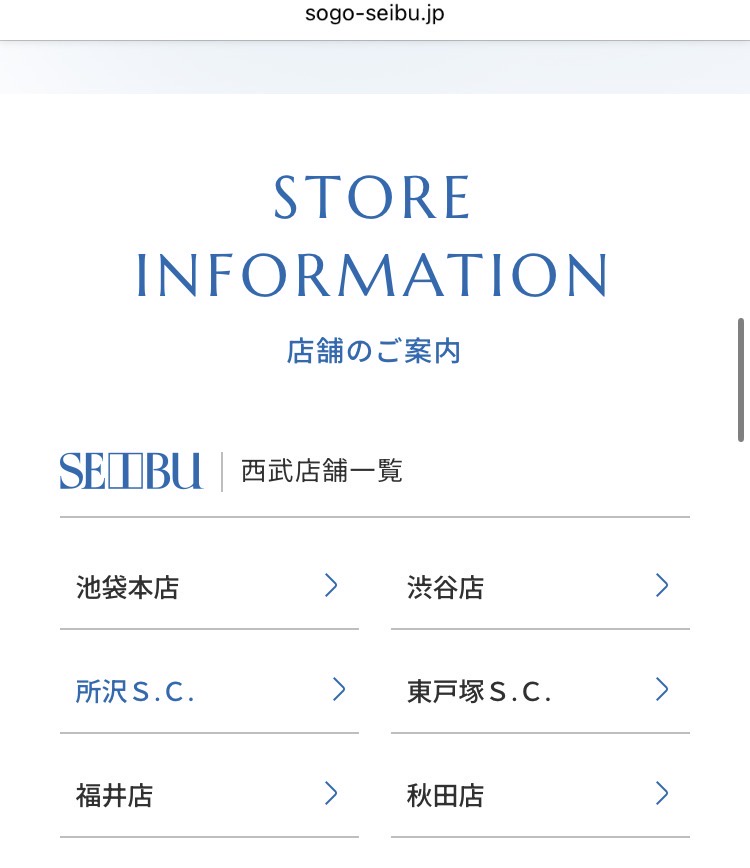View the 福井店 store page
750x868 pixels.
pos(208,795)
